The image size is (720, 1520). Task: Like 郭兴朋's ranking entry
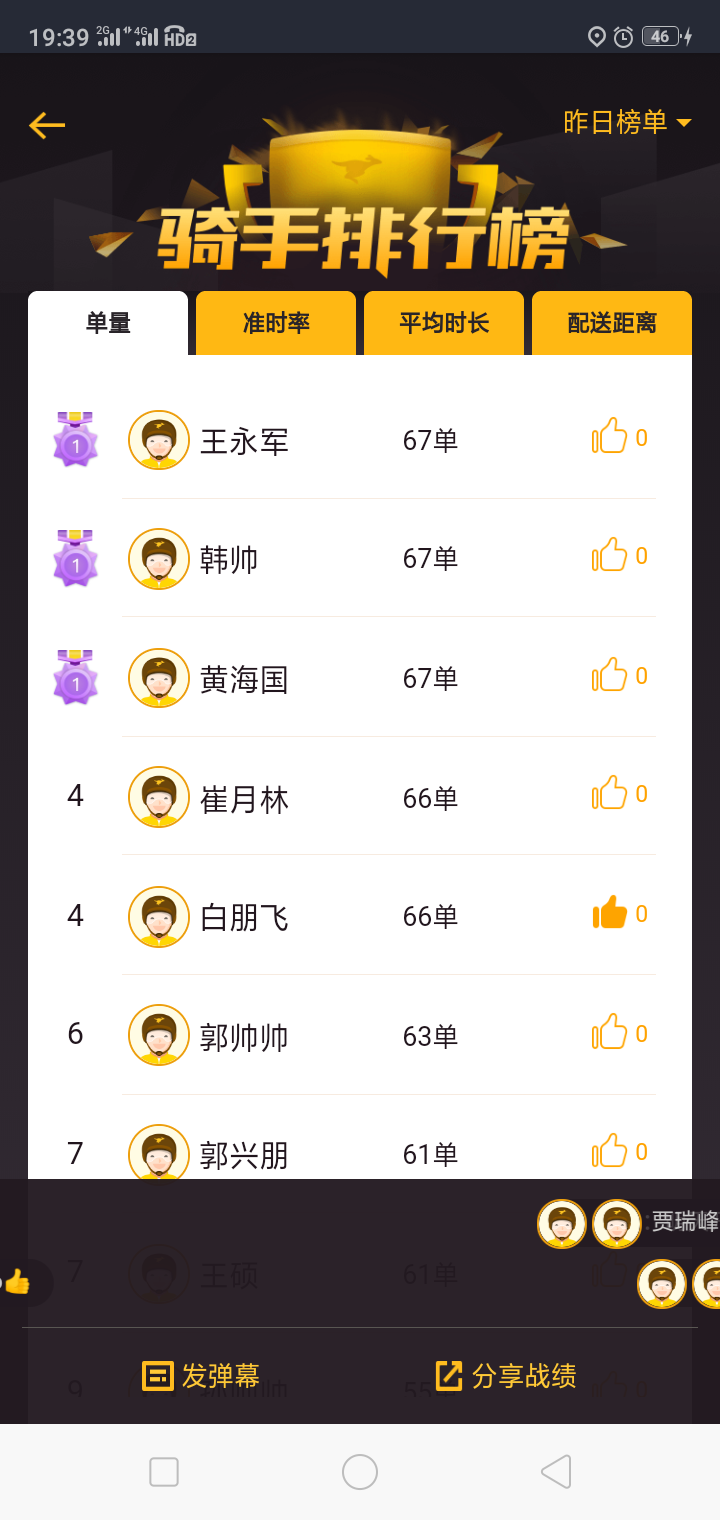coord(610,1151)
